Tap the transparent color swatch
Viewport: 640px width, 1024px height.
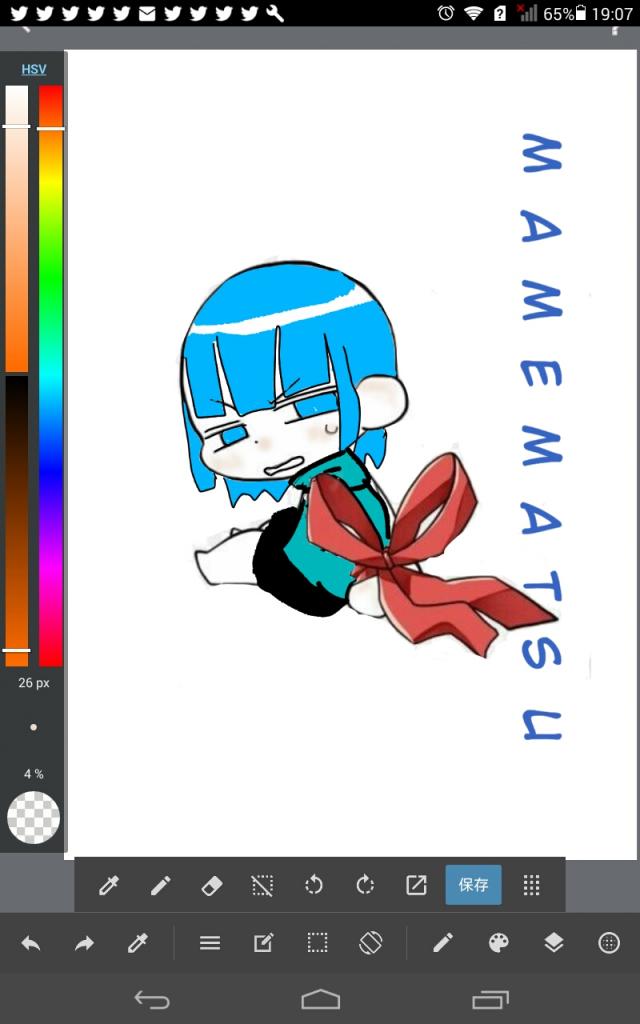click(x=33, y=817)
